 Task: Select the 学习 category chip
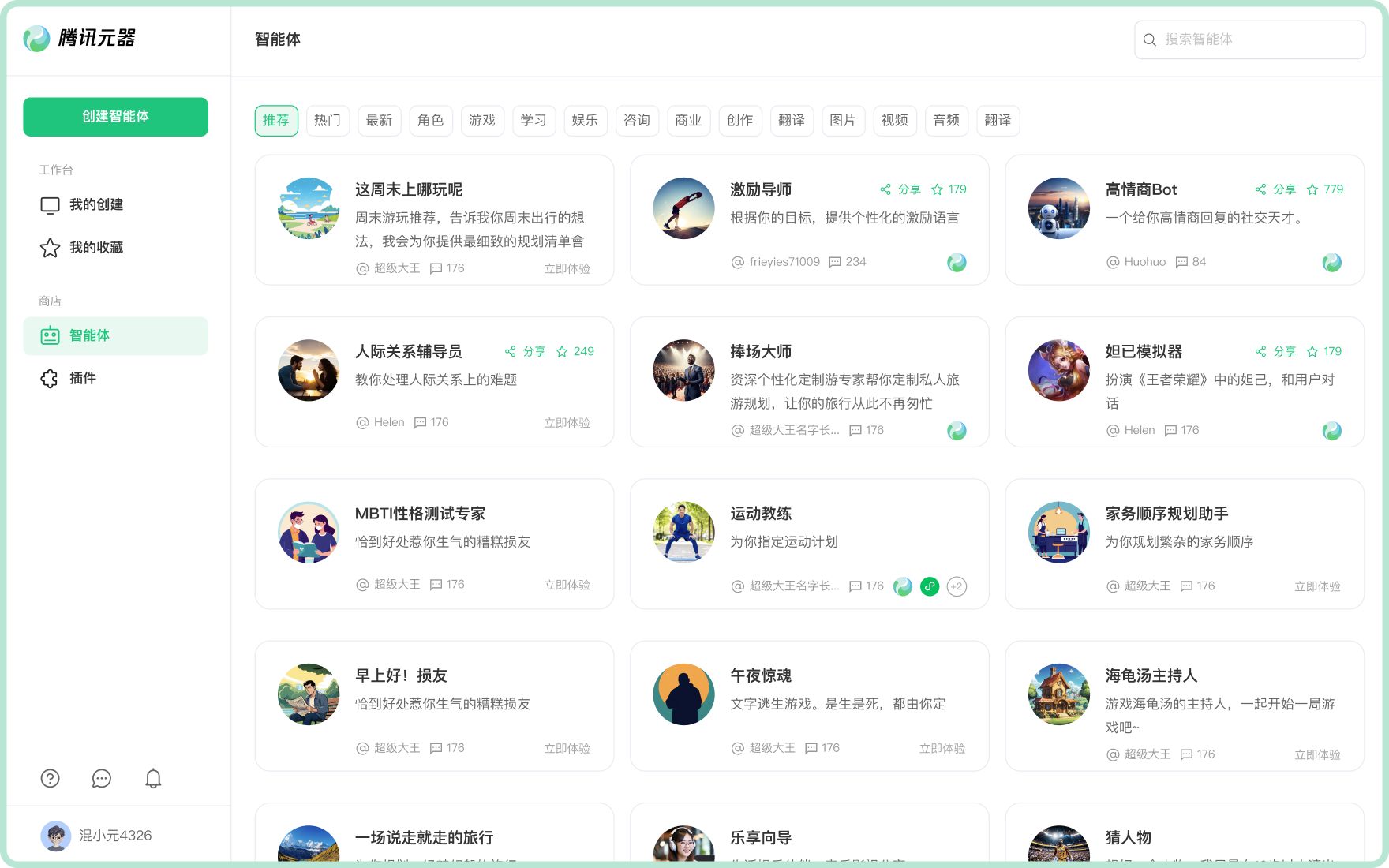[x=534, y=121]
